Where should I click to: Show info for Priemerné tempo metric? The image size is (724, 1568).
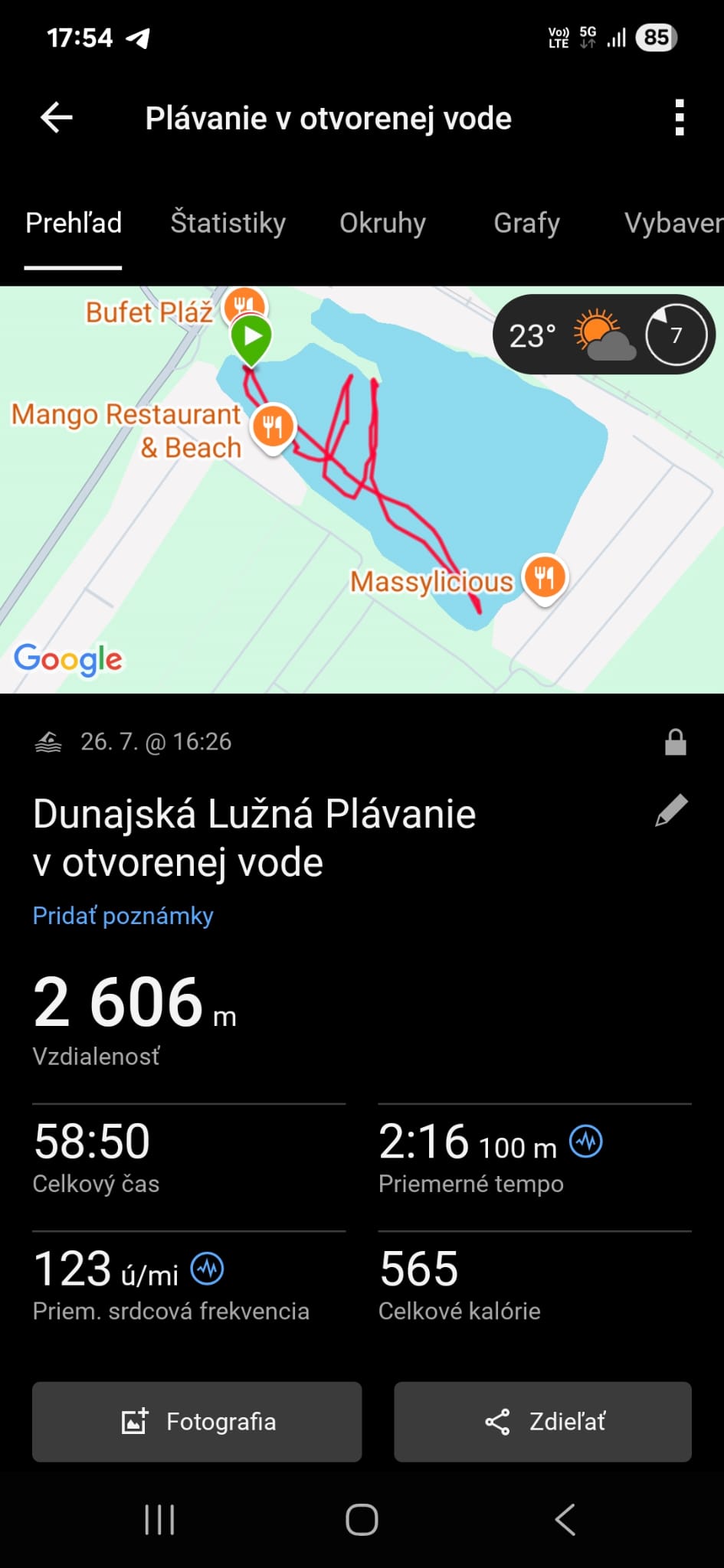pyautogui.click(x=586, y=1142)
